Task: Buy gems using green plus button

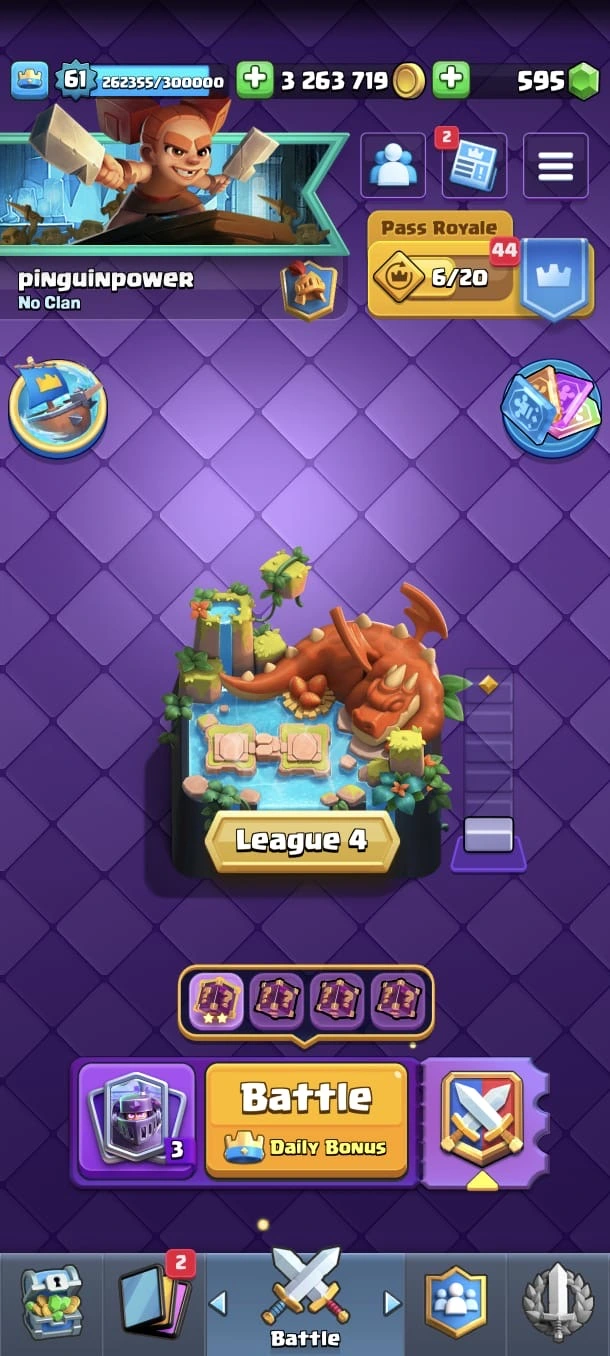Action: pos(451,80)
